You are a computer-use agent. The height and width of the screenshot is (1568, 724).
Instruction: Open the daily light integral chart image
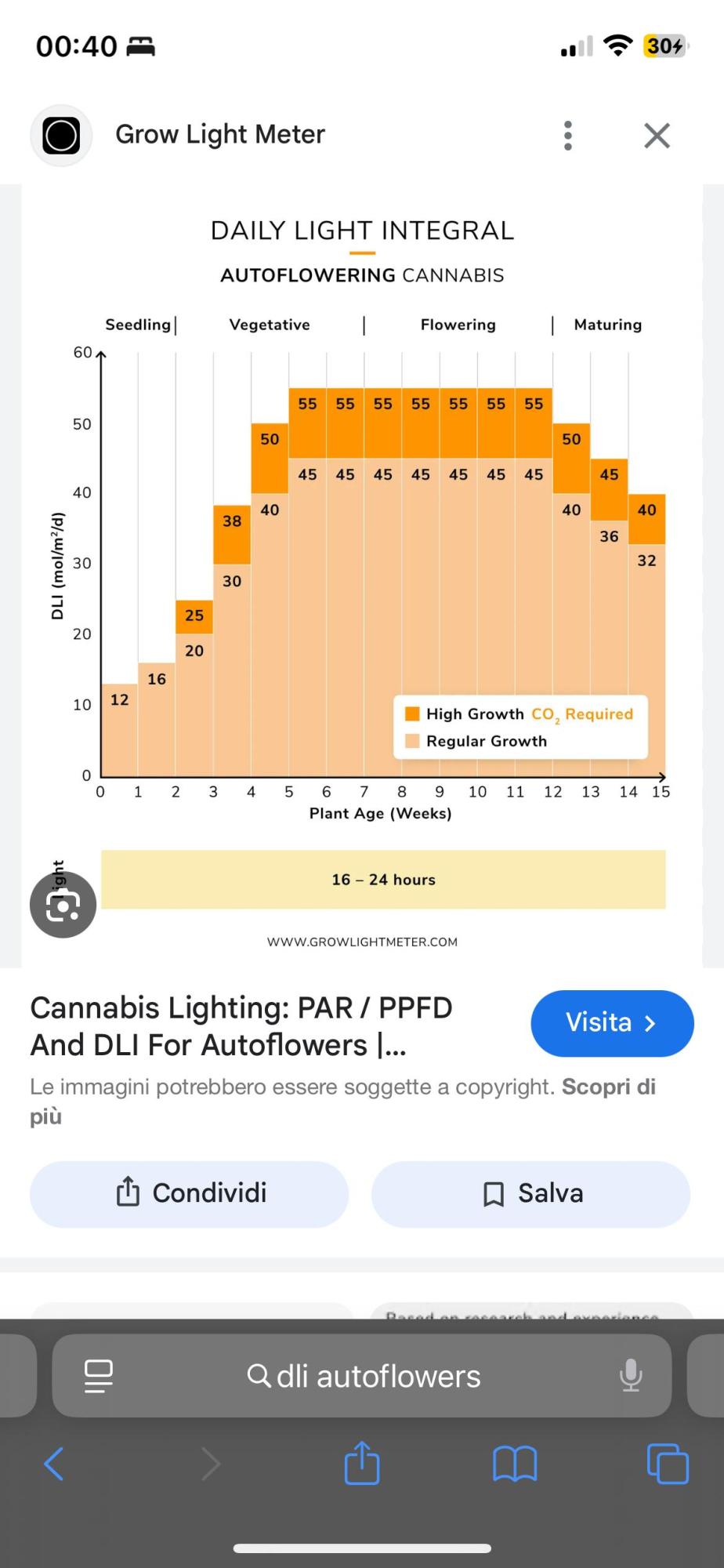click(362, 576)
